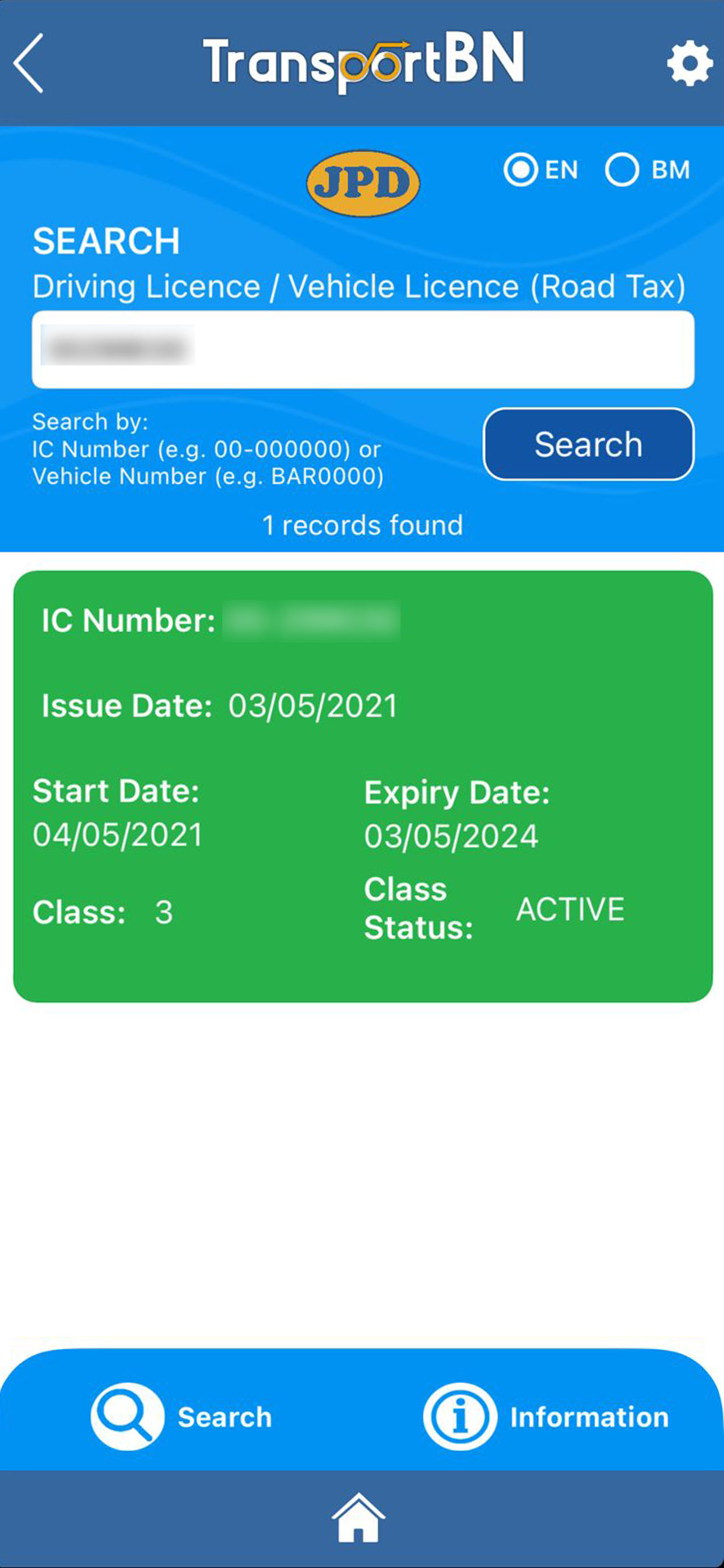The width and height of the screenshot is (724, 1568).
Task: Tap the dark blue Search button
Action: coord(588,444)
